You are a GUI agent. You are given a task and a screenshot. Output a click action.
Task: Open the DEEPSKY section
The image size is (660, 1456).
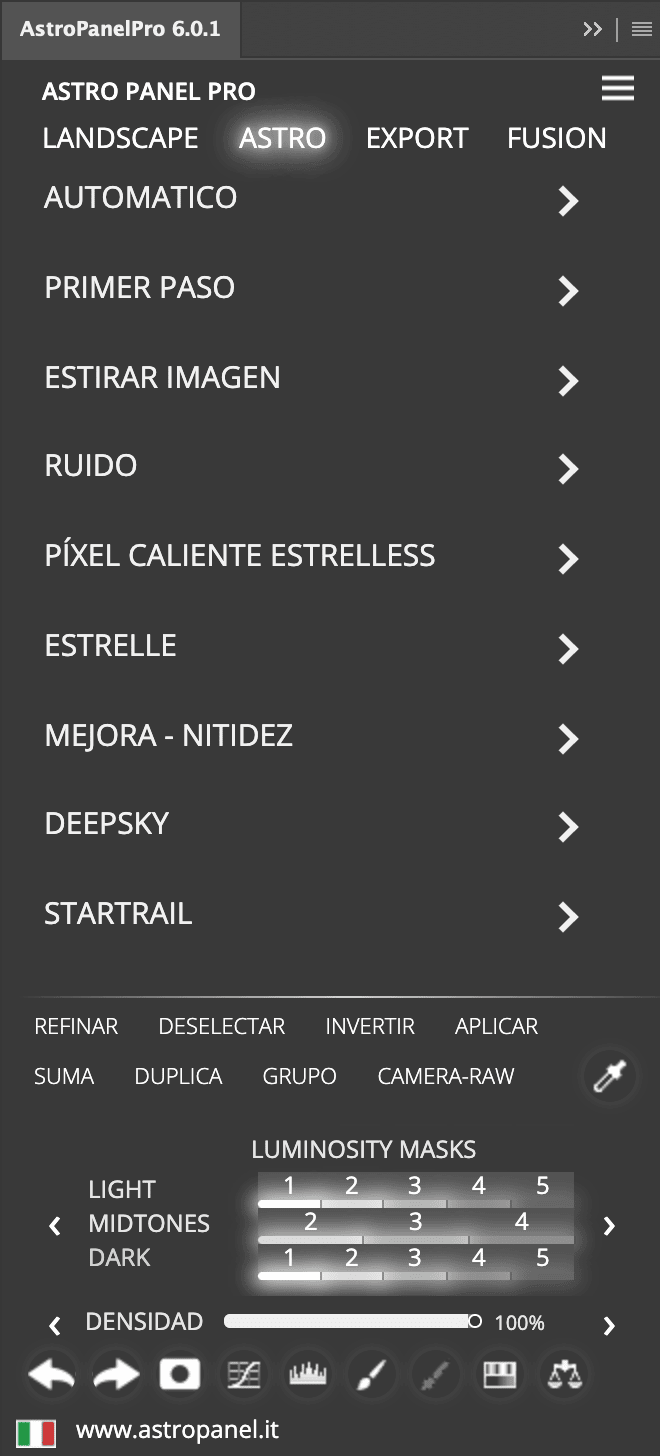click(x=311, y=825)
